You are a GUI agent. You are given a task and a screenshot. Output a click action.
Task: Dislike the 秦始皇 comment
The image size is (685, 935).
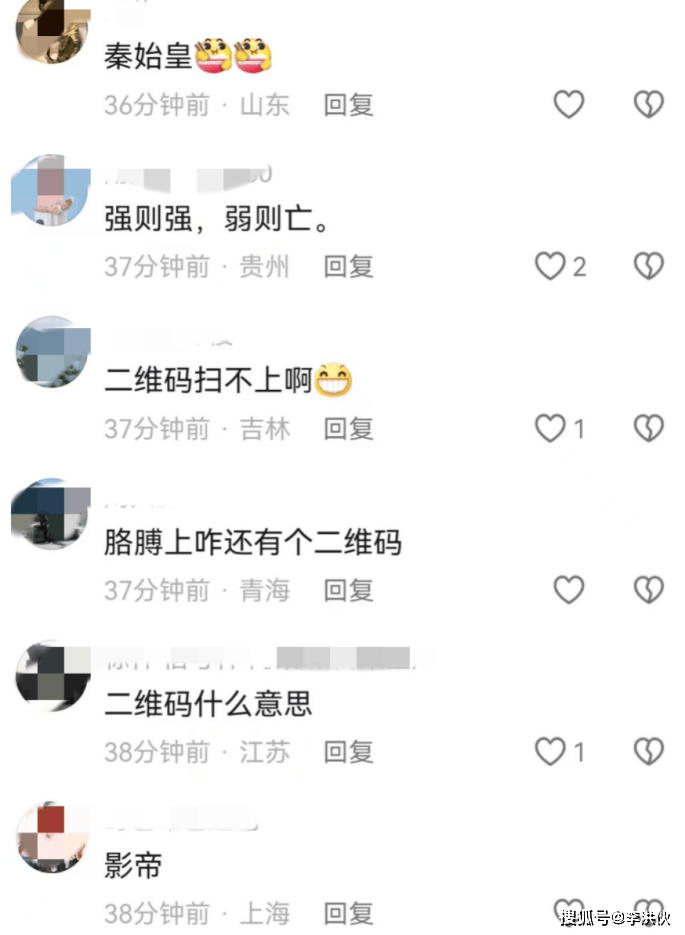pyautogui.click(x=649, y=104)
